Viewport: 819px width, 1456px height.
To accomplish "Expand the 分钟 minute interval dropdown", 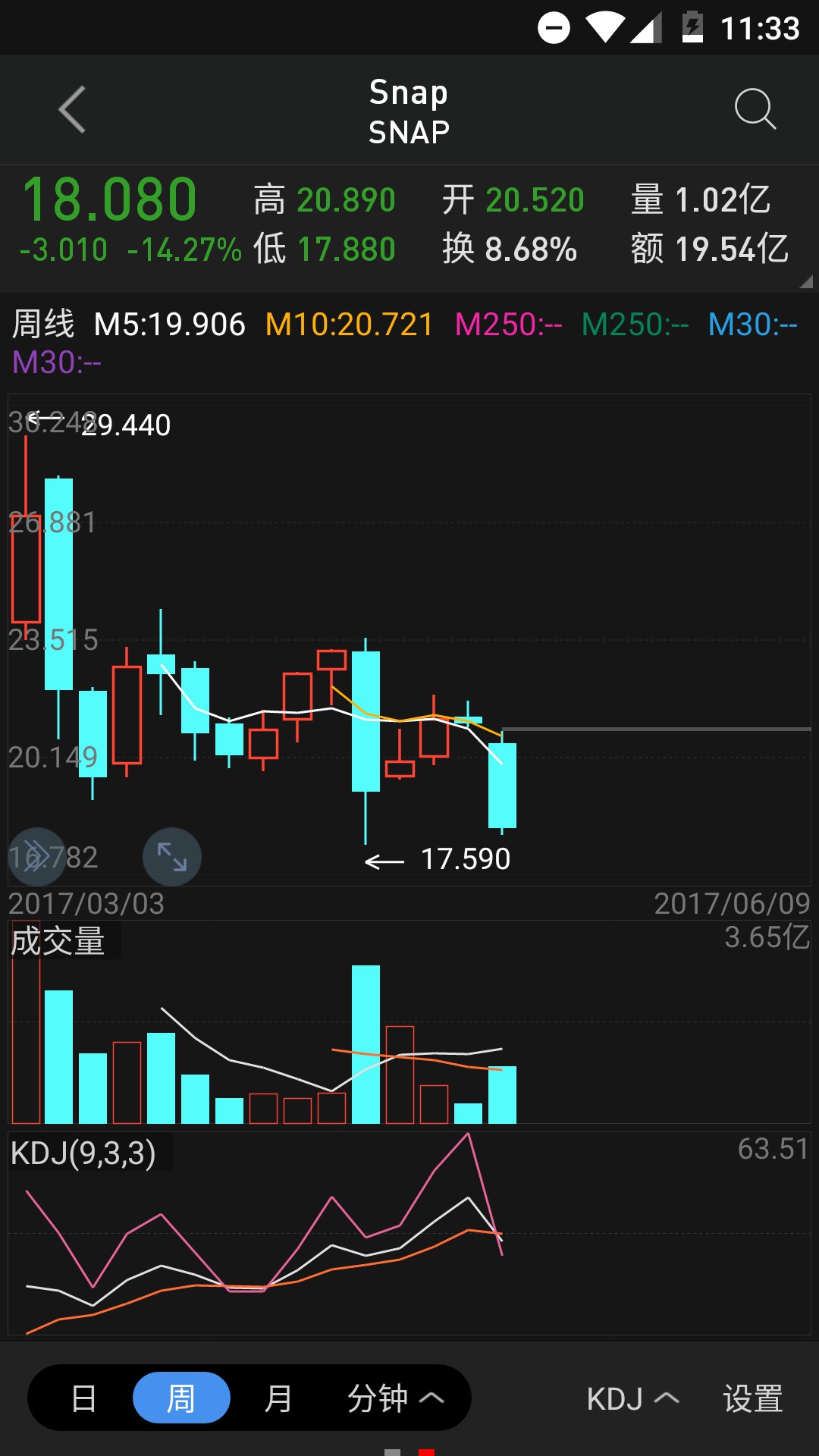I will click(394, 1398).
